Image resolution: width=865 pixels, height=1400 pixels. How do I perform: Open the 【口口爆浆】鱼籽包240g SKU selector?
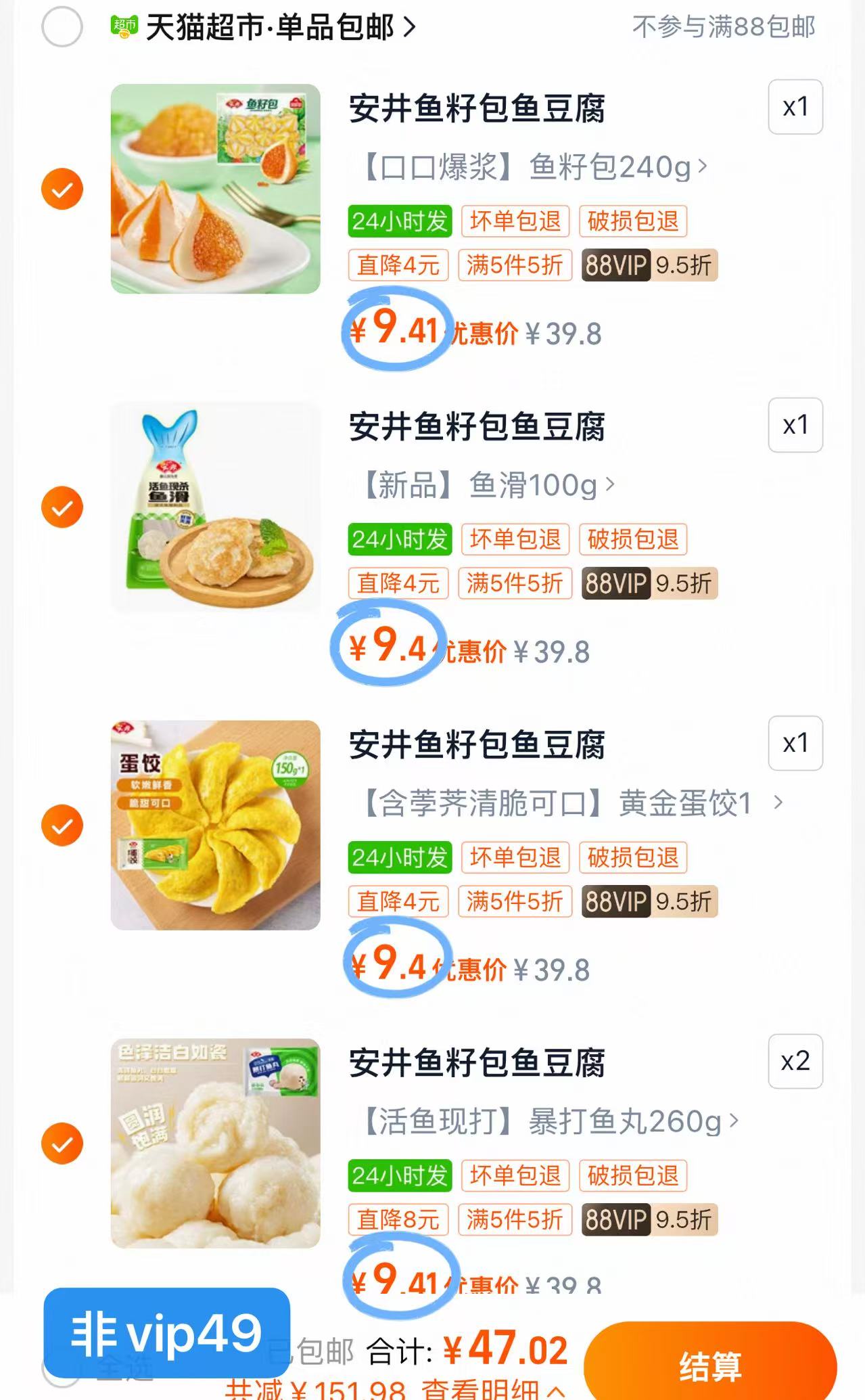526,166
